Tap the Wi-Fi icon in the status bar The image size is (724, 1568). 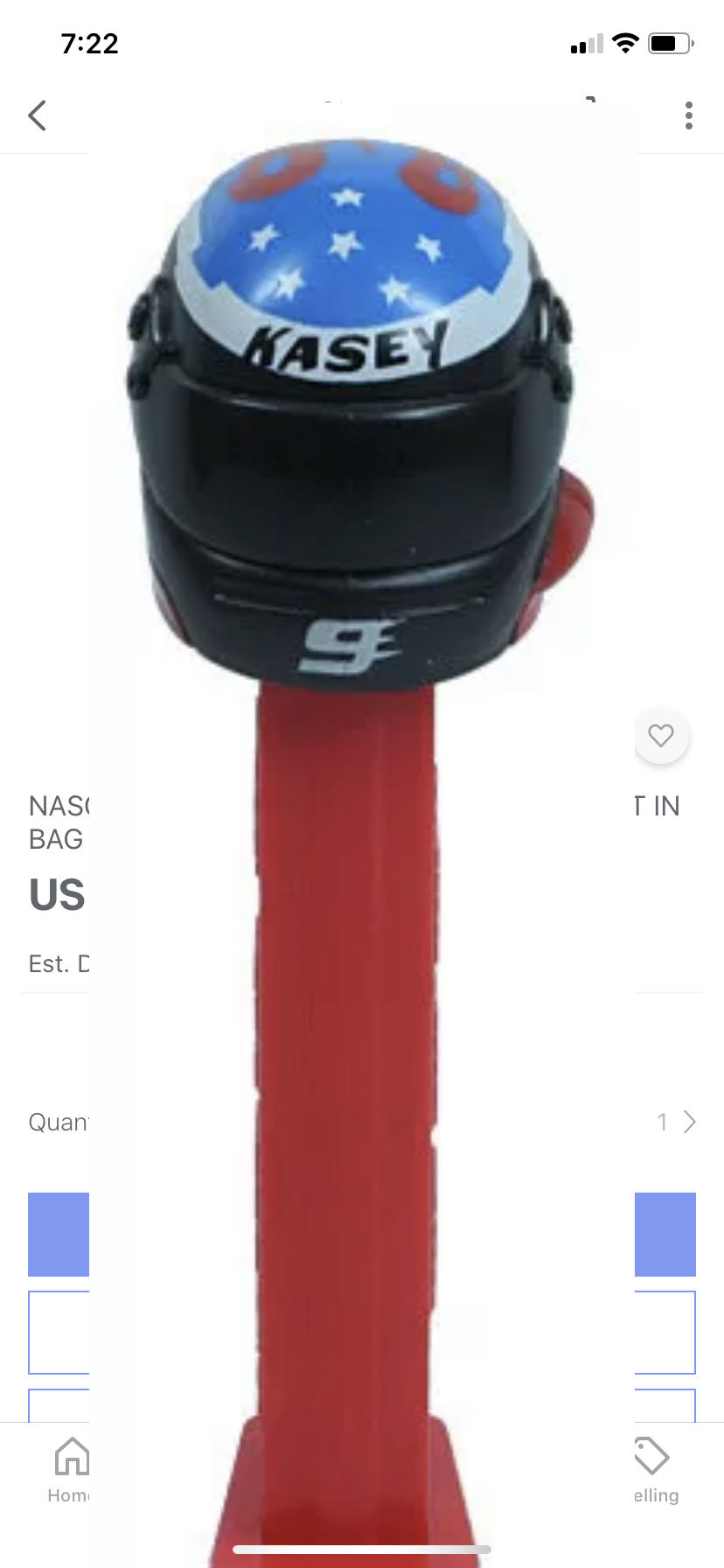pos(626,42)
